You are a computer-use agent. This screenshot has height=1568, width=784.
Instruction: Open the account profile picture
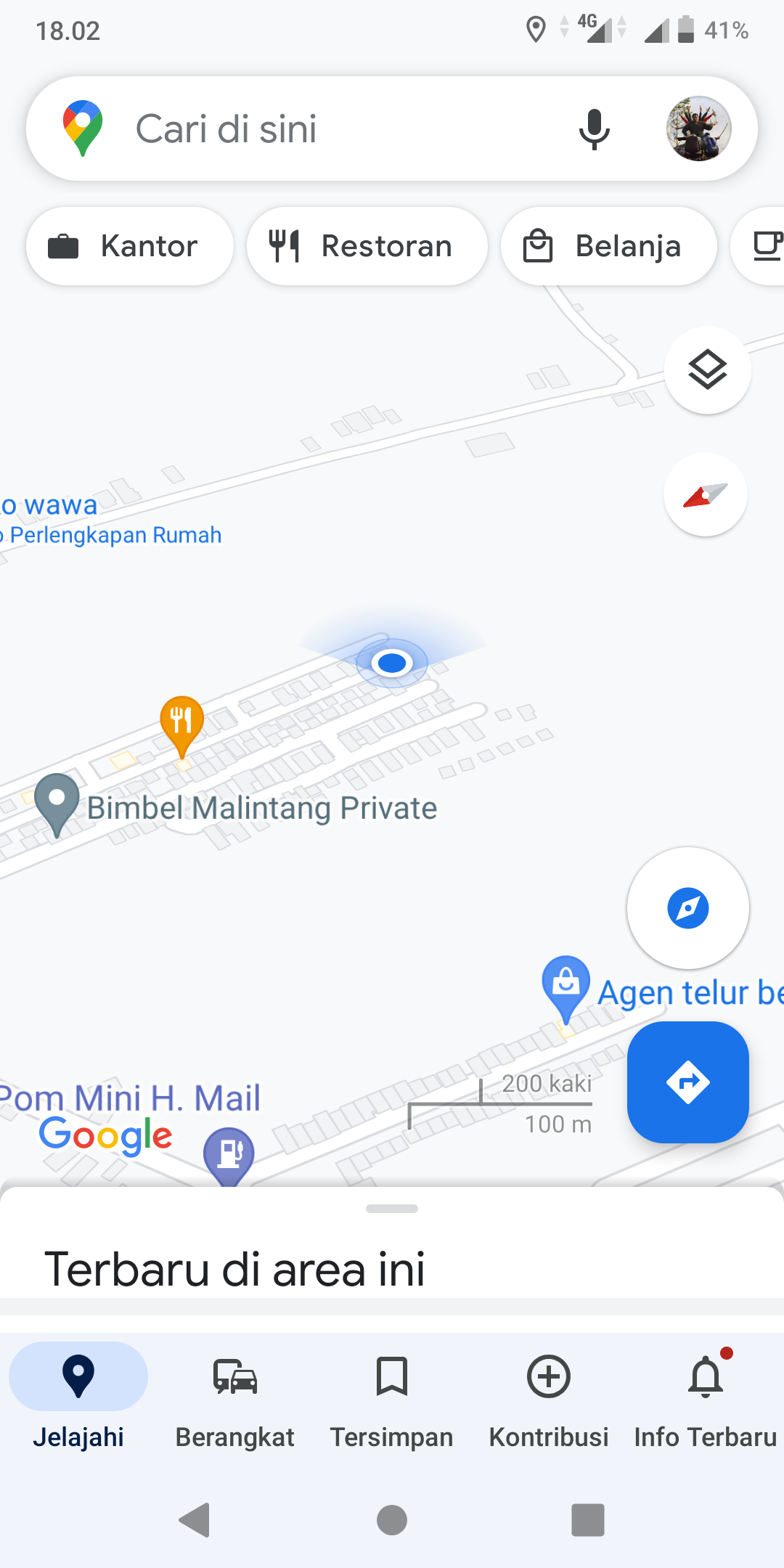pyautogui.click(x=698, y=129)
